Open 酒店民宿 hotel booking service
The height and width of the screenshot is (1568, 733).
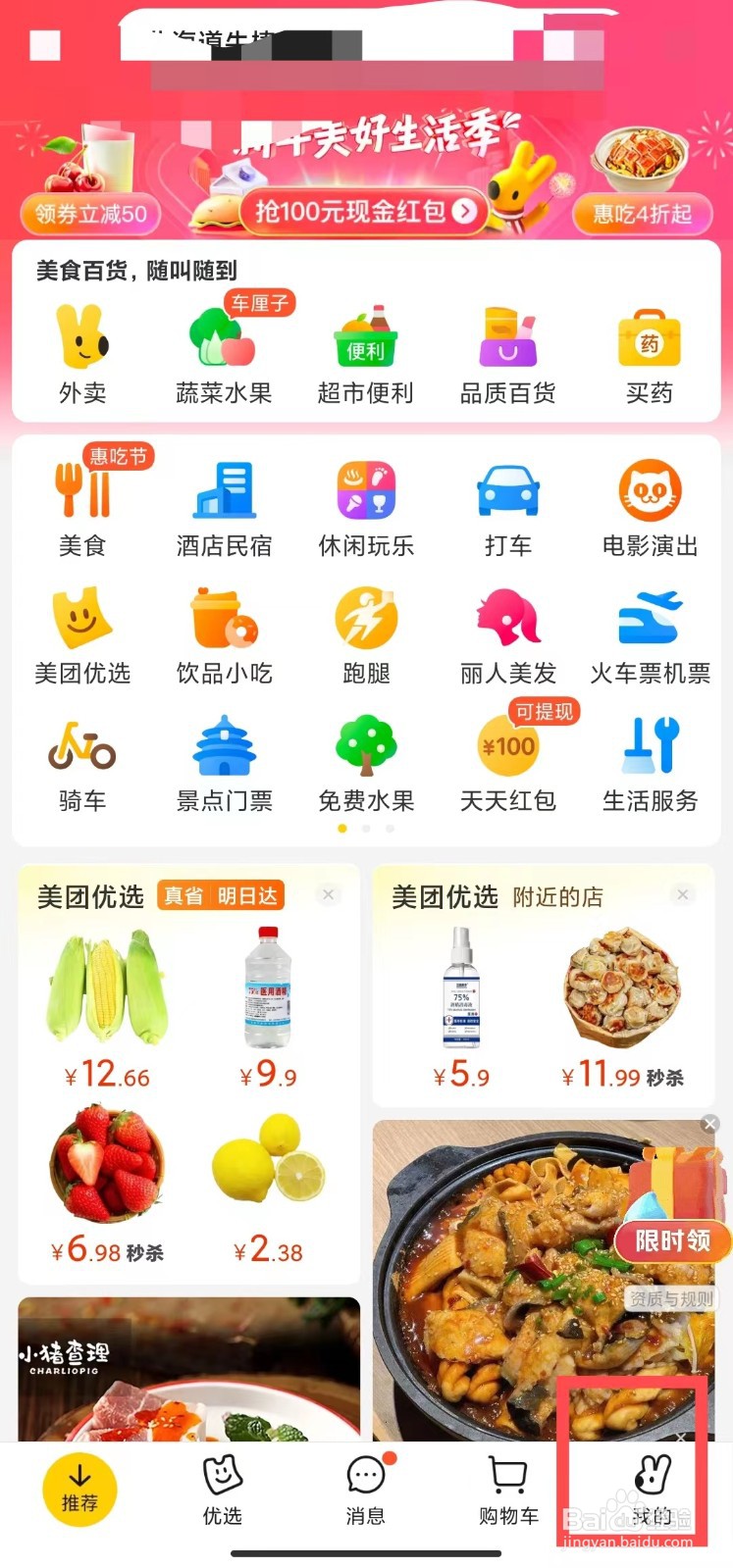point(223,505)
